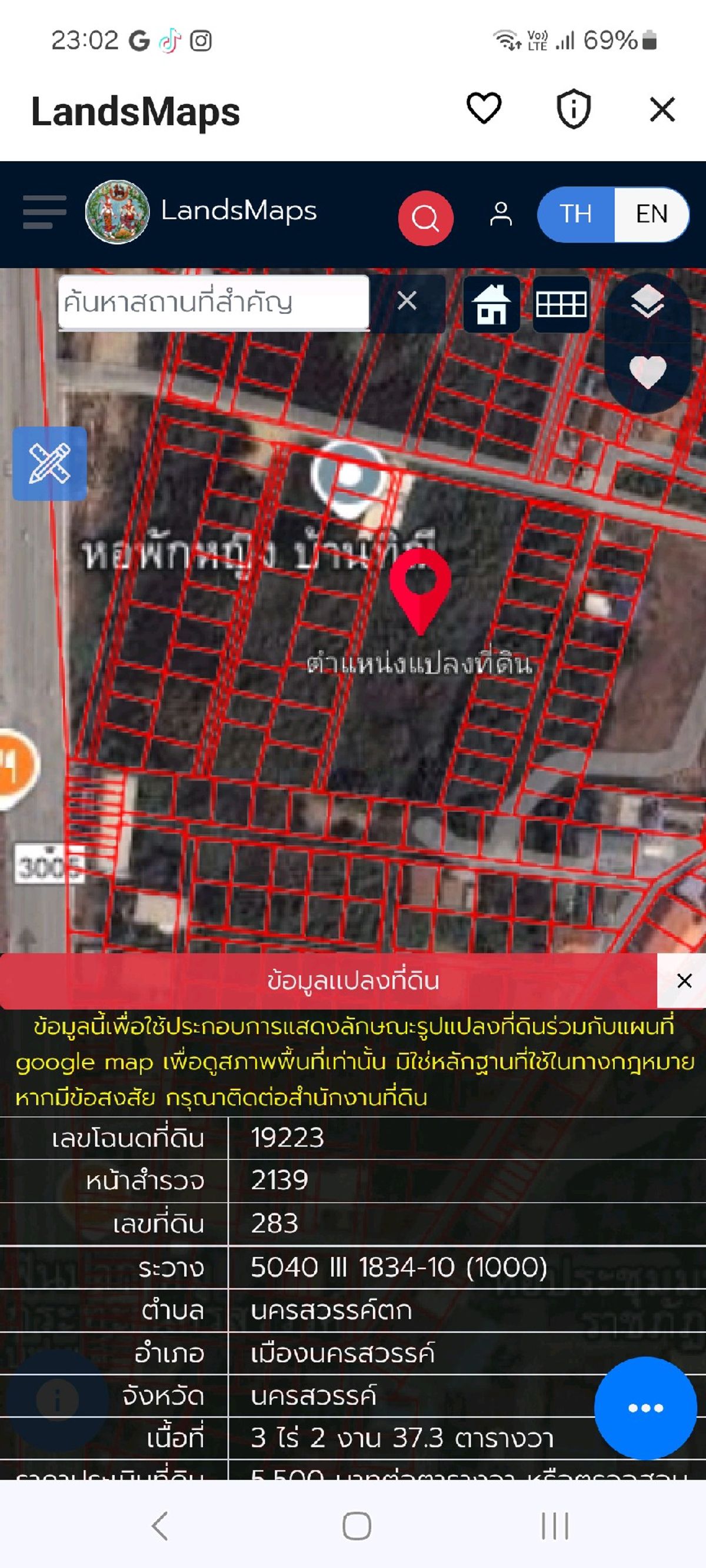Open the hamburger drawer menu
This screenshot has height=1568, width=706.
pyautogui.click(x=45, y=212)
